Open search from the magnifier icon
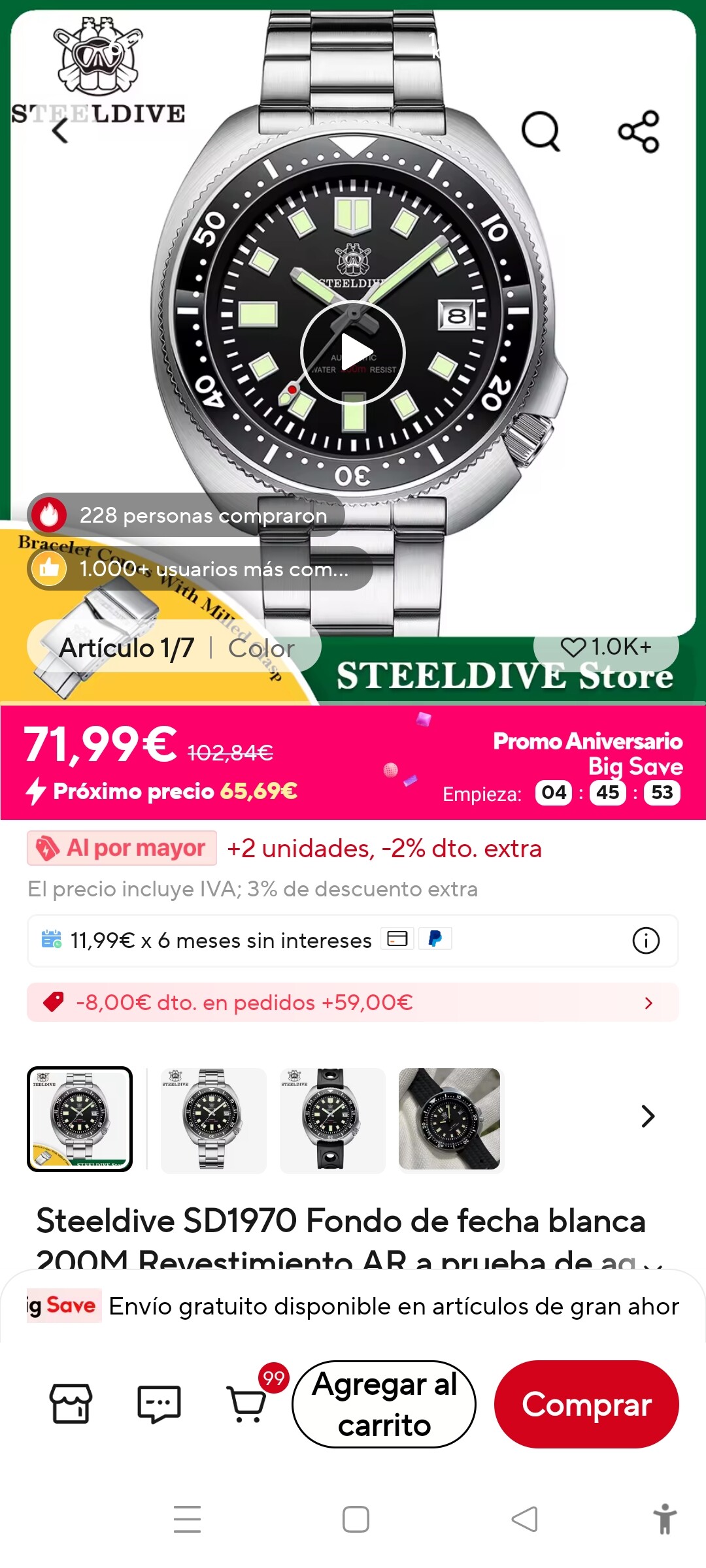The height and width of the screenshot is (1568, 706). [x=541, y=131]
